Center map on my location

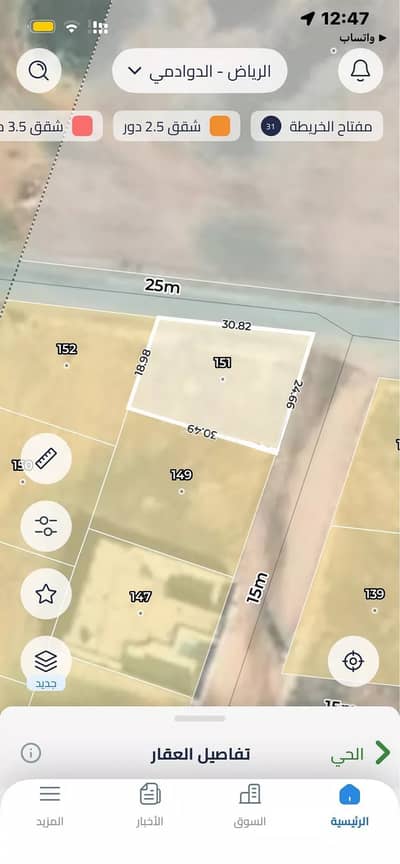pos(353,661)
